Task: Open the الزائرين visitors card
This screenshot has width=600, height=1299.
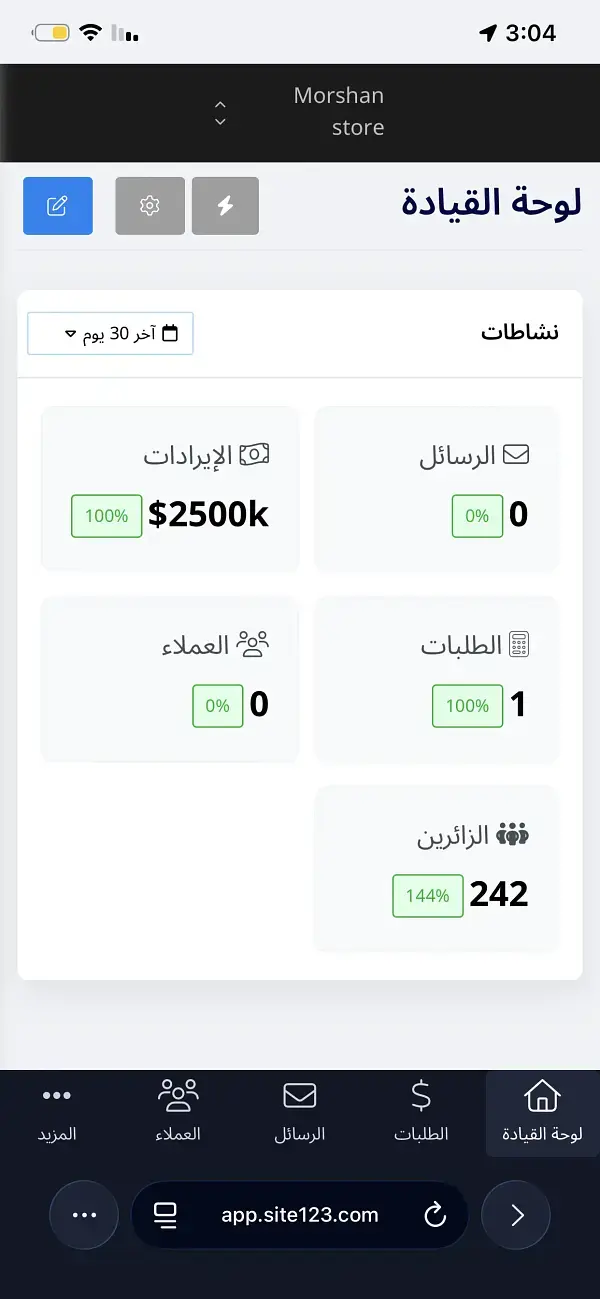Action: [x=436, y=868]
